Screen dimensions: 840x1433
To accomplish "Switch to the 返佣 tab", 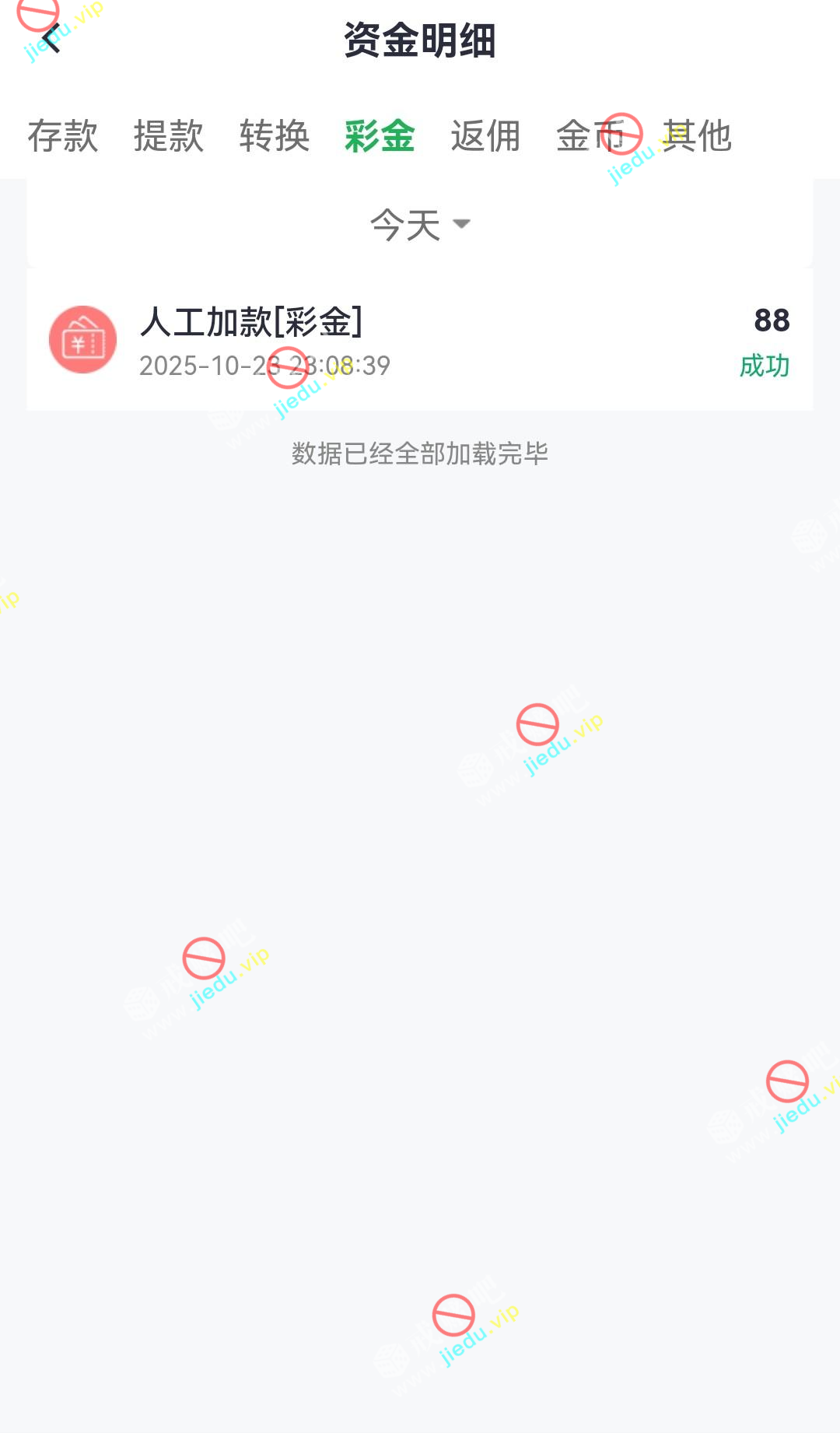I will click(485, 137).
